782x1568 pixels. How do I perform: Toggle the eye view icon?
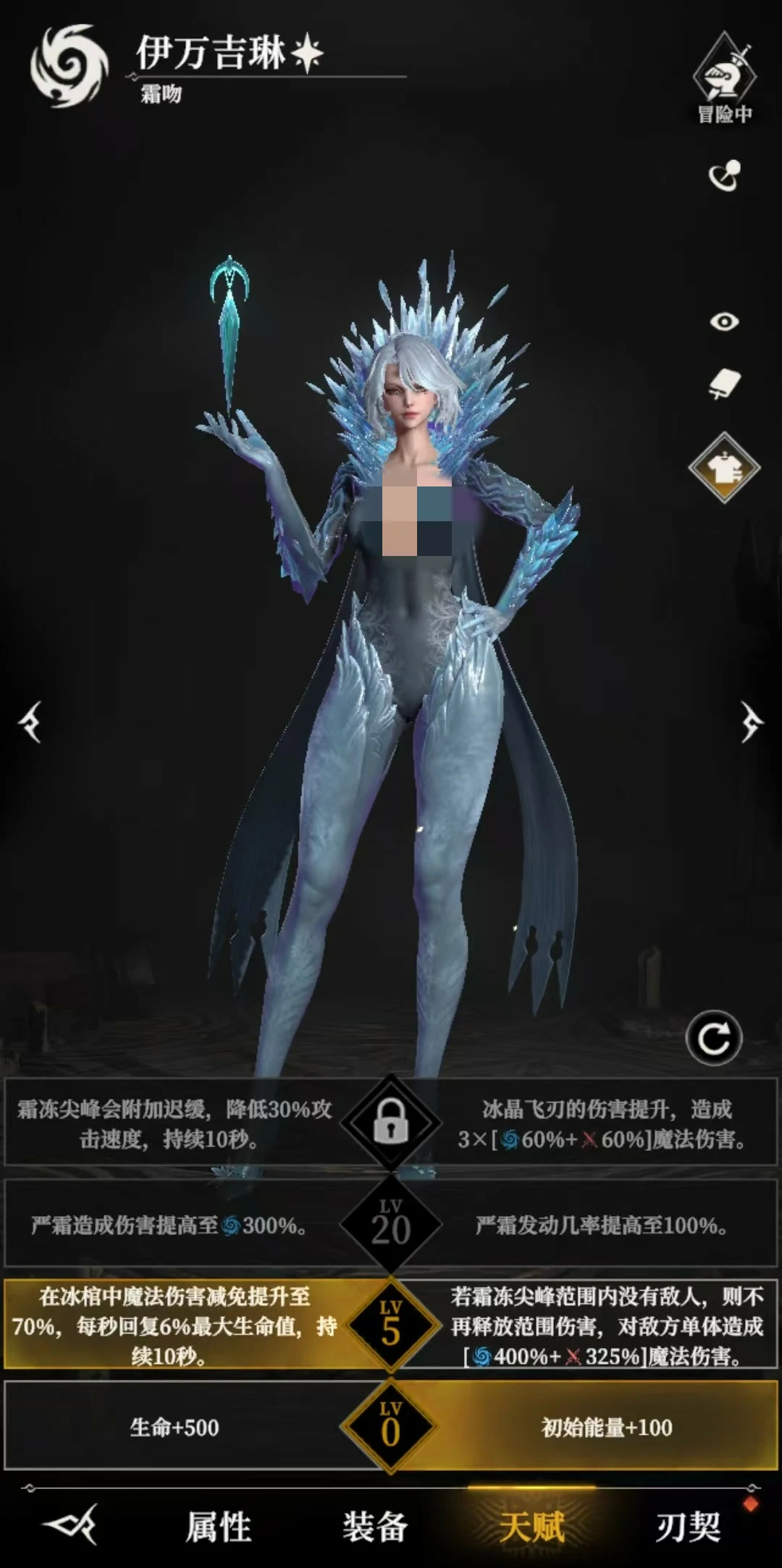click(724, 321)
